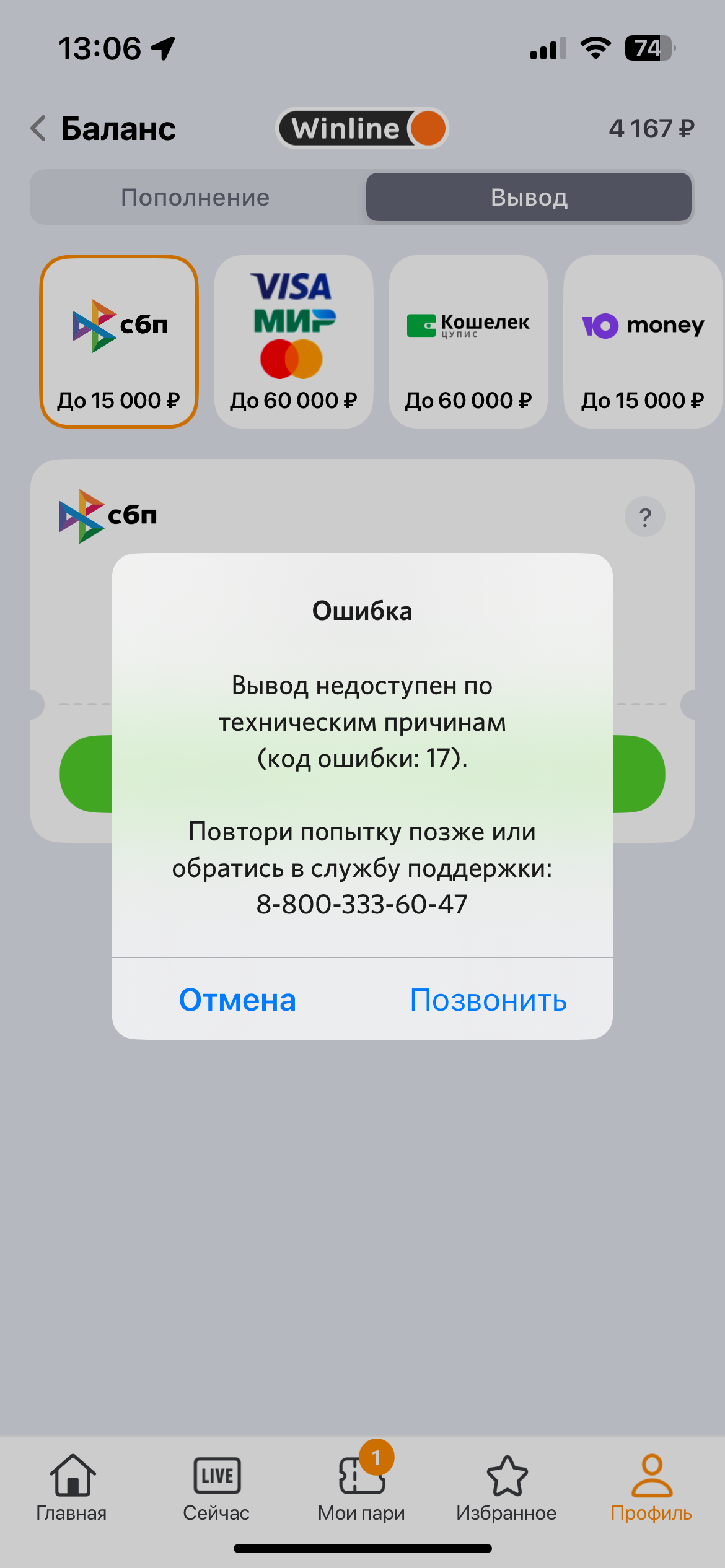Switch to the Пополнение tab
Image resolution: width=725 pixels, height=1568 pixels.
point(196,198)
